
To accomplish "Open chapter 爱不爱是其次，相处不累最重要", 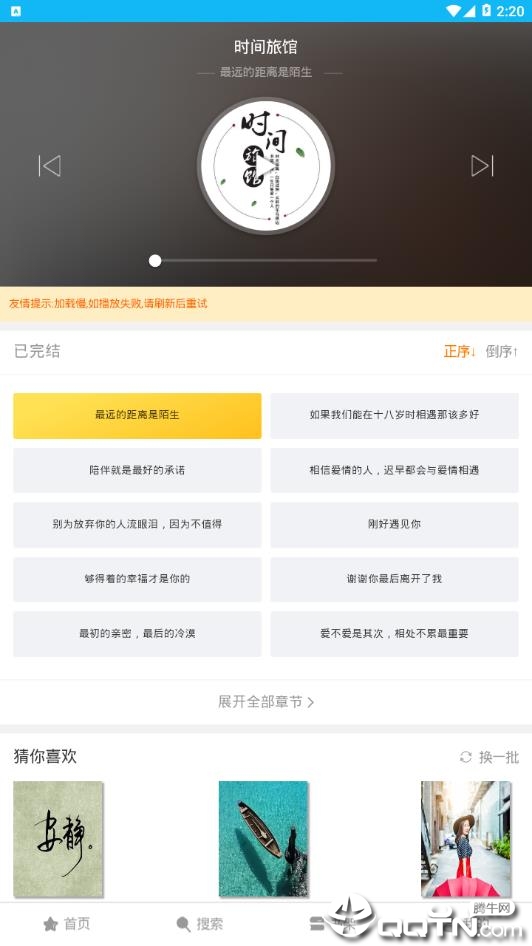I will pos(394,633).
